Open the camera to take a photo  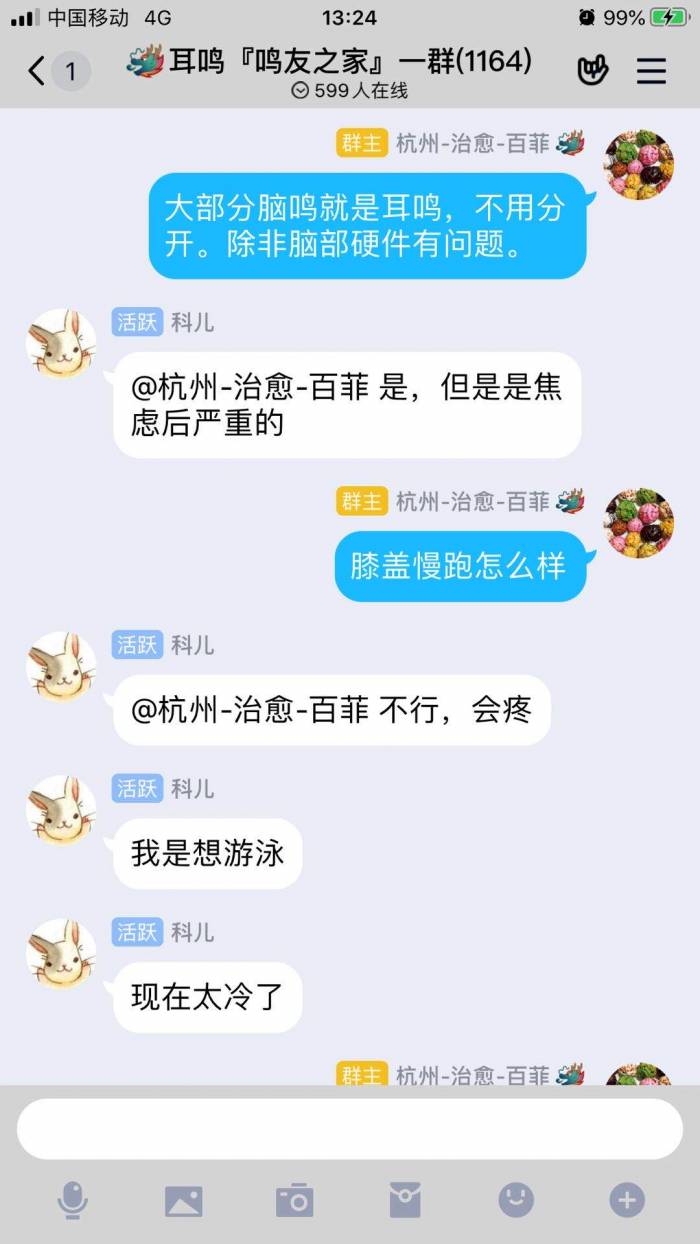point(295,1200)
